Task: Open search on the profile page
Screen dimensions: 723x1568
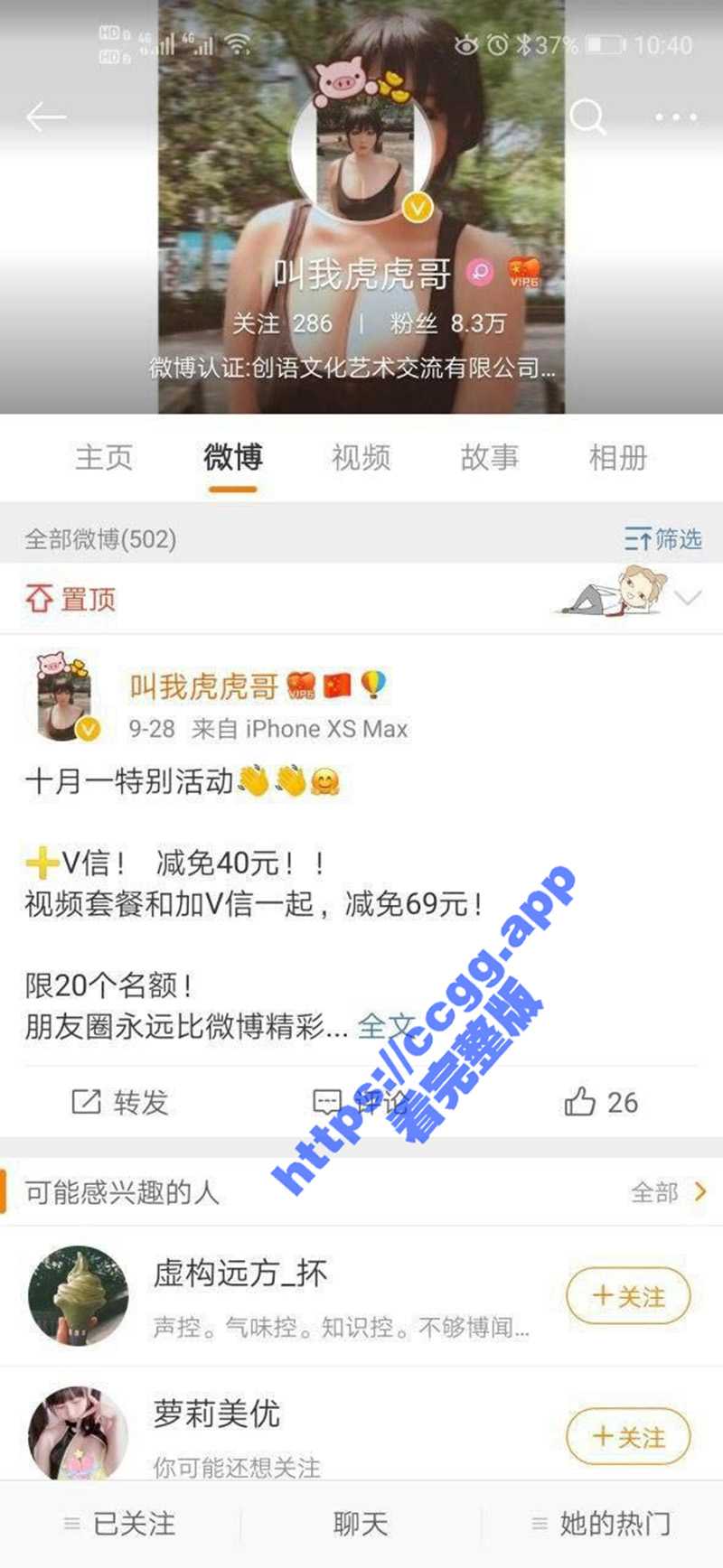Action: coord(587,117)
